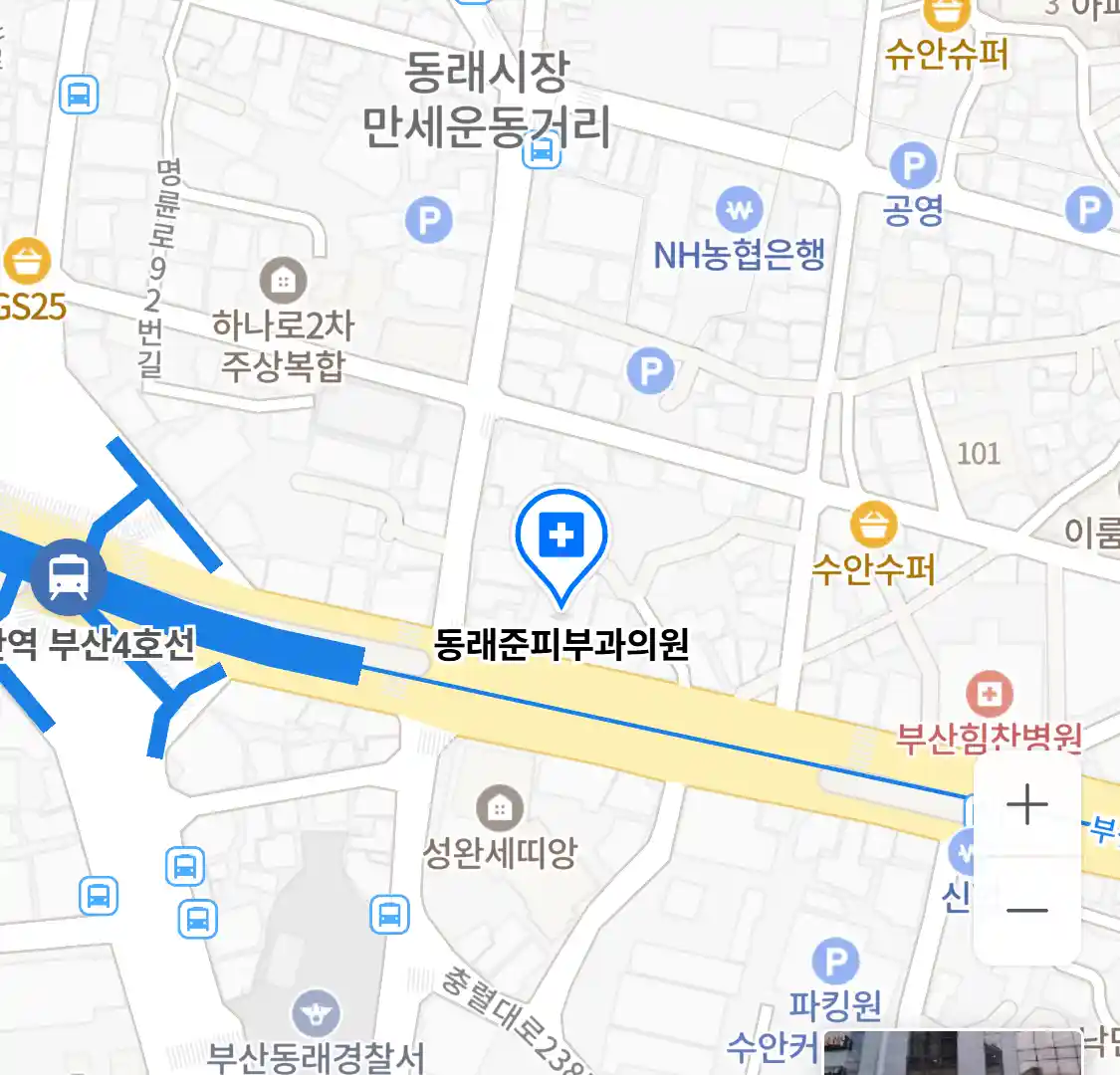Viewport: 1120px width, 1075px height.
Task: Tap the 파킹원 parking marker
Action: [x=835, y=963]
